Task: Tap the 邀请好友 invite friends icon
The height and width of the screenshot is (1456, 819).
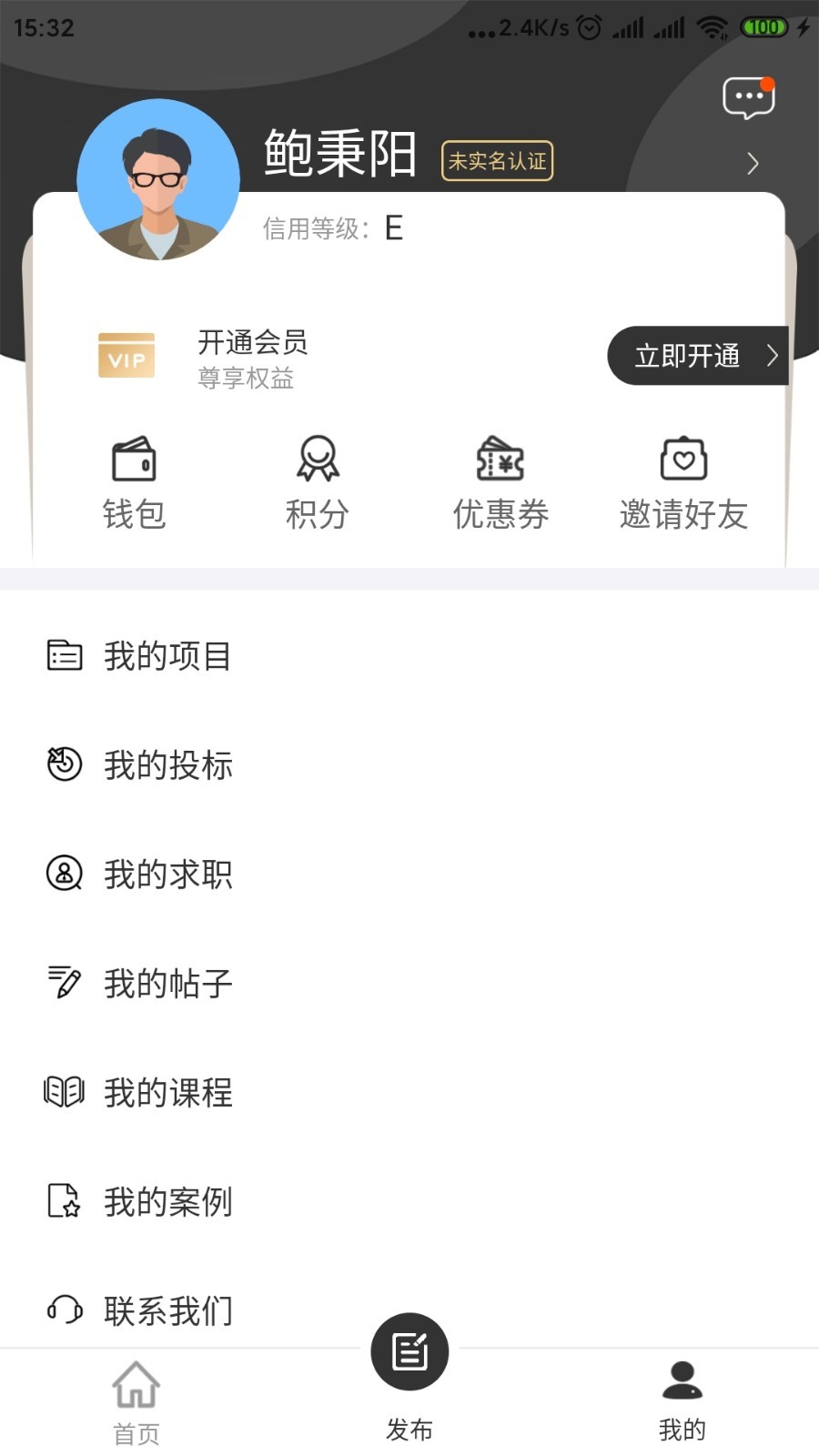Action: coord(683,460)
